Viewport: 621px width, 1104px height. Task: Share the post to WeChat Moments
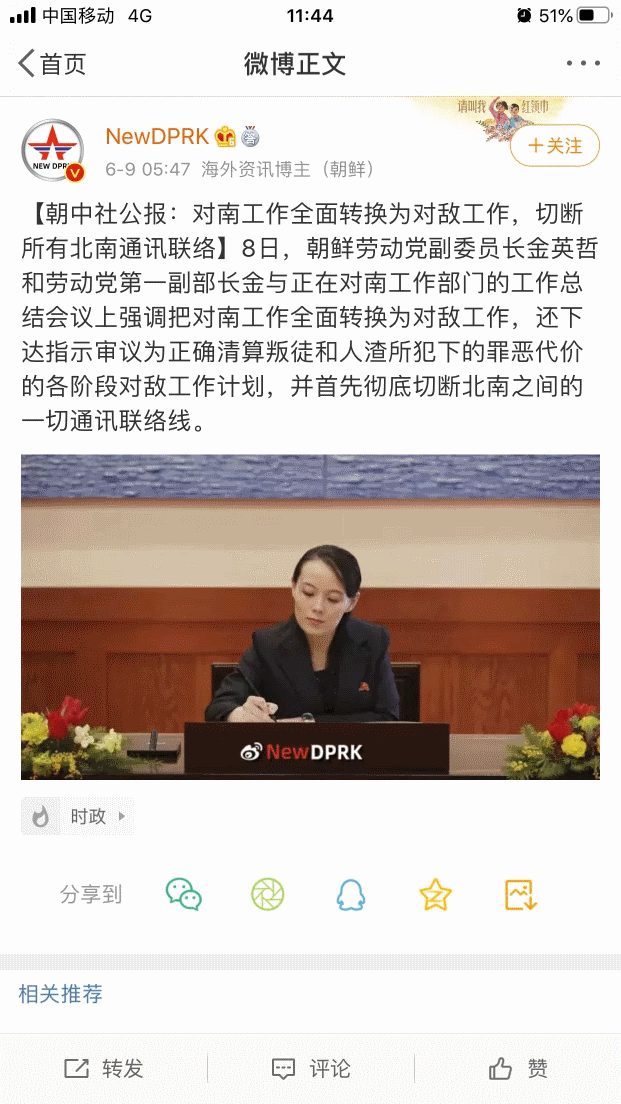(268, 895)
